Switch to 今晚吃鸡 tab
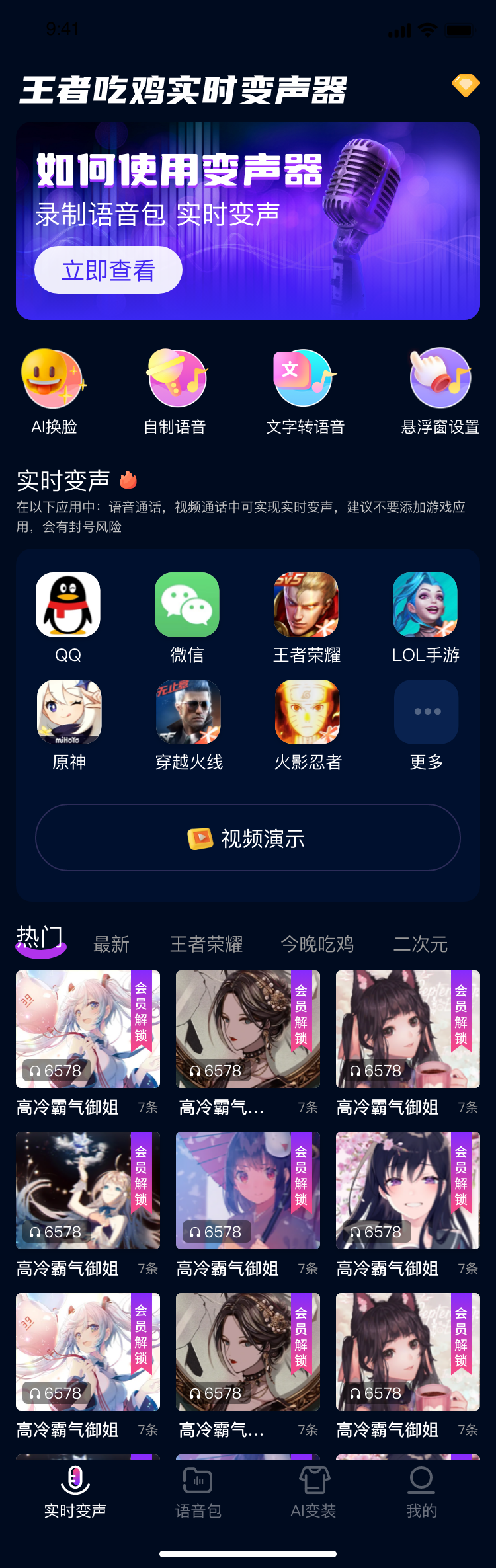Screen dimensions: 496x1568 point(317,944)
